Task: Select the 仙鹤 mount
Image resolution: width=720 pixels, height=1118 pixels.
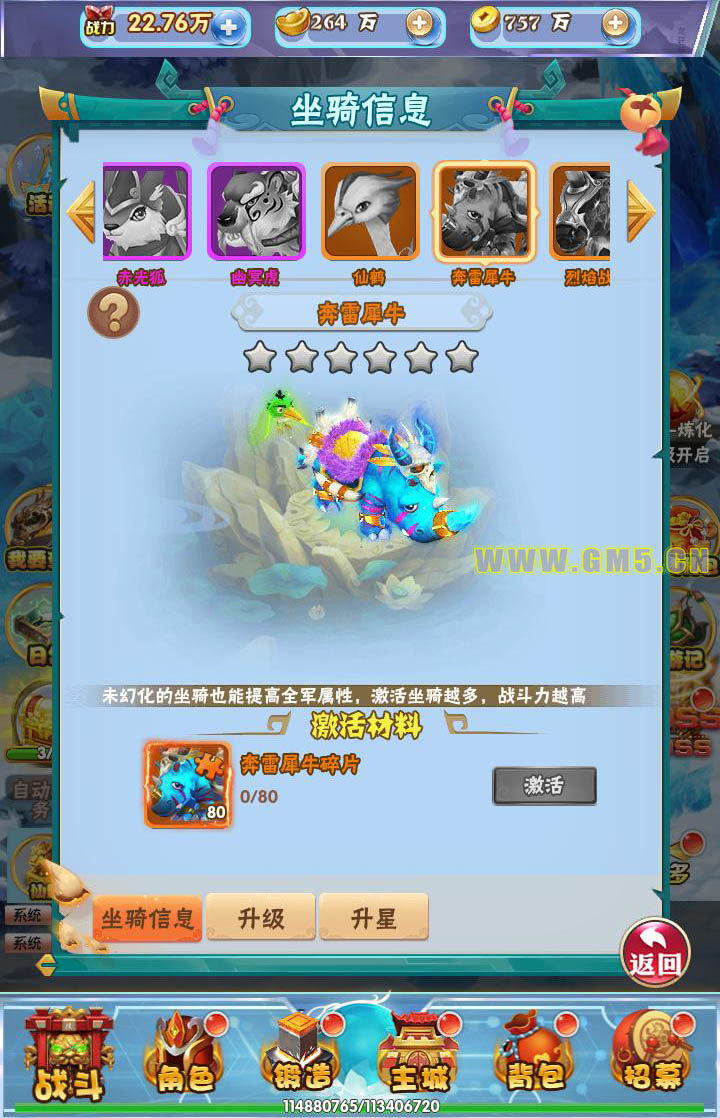Action: (370, 213)
